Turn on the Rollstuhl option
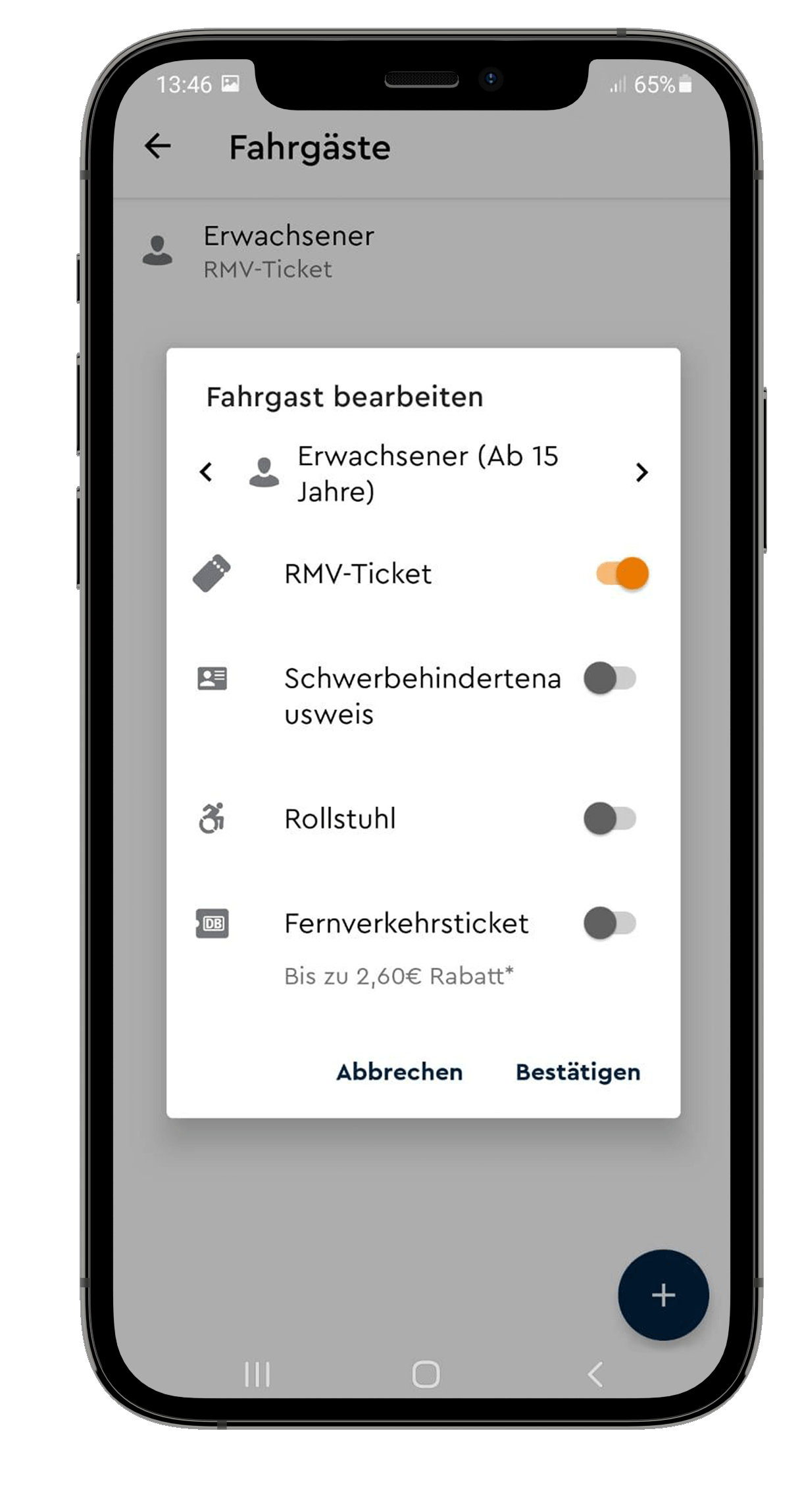Image resolution: width=800 pixels, height=1512 pixels. pos(610,819)
